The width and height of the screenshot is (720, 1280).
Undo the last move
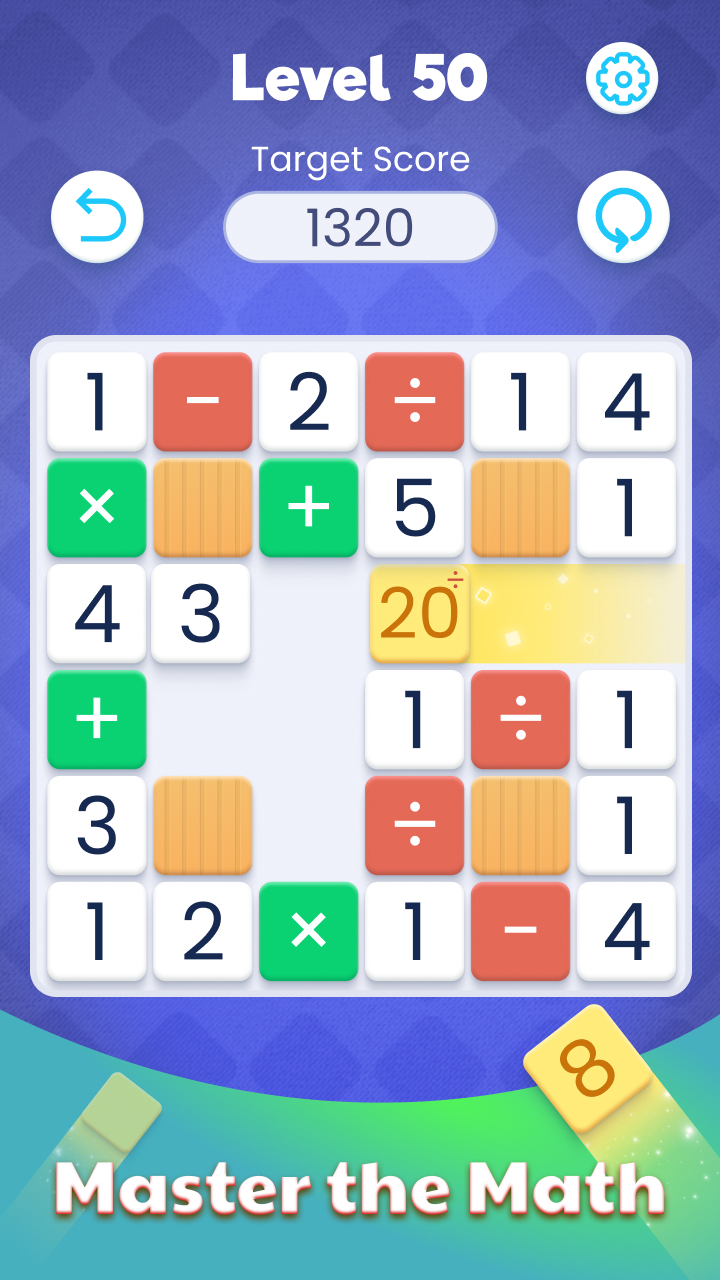pyautogui.click(x=97, y=217)
